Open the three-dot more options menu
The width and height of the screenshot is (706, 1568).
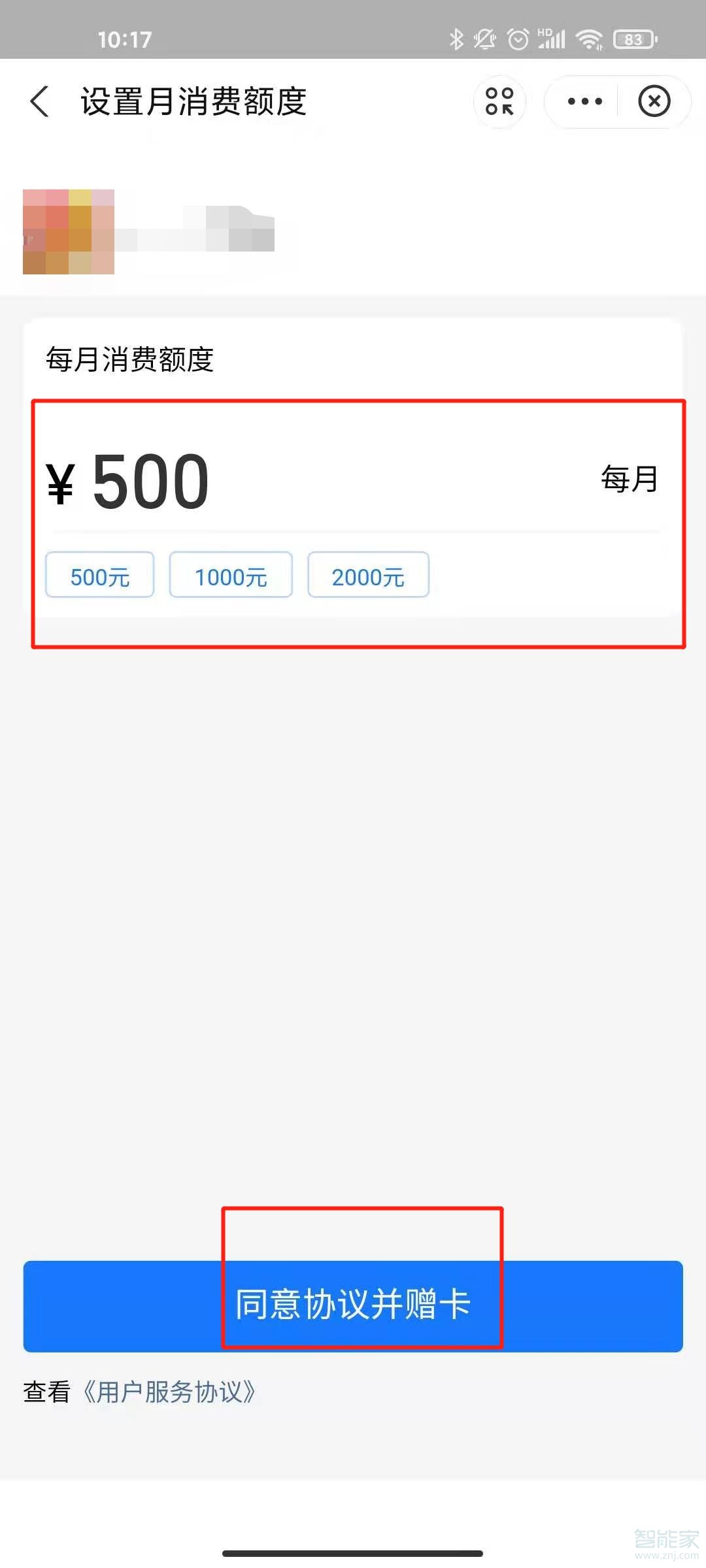[x=582, y=101]
